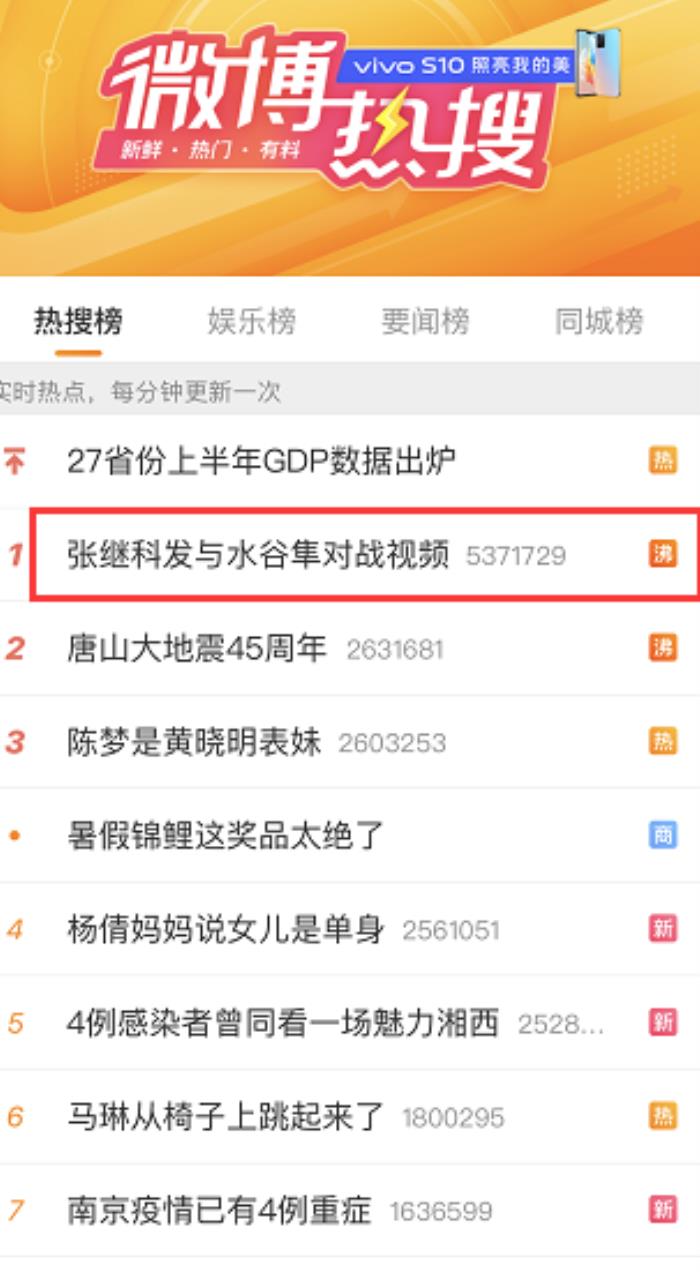This screenshot has width=700, height=1272.
Task: View 马琳从椅子上跳起来了 topic
Action: coord(226,1116)
